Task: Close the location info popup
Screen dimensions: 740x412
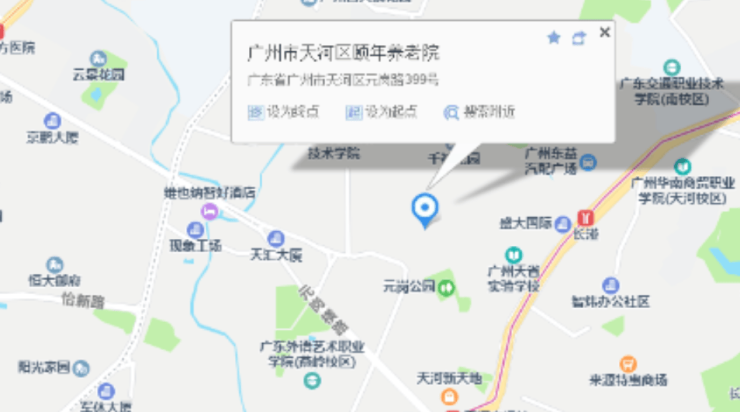Action: 604,33
